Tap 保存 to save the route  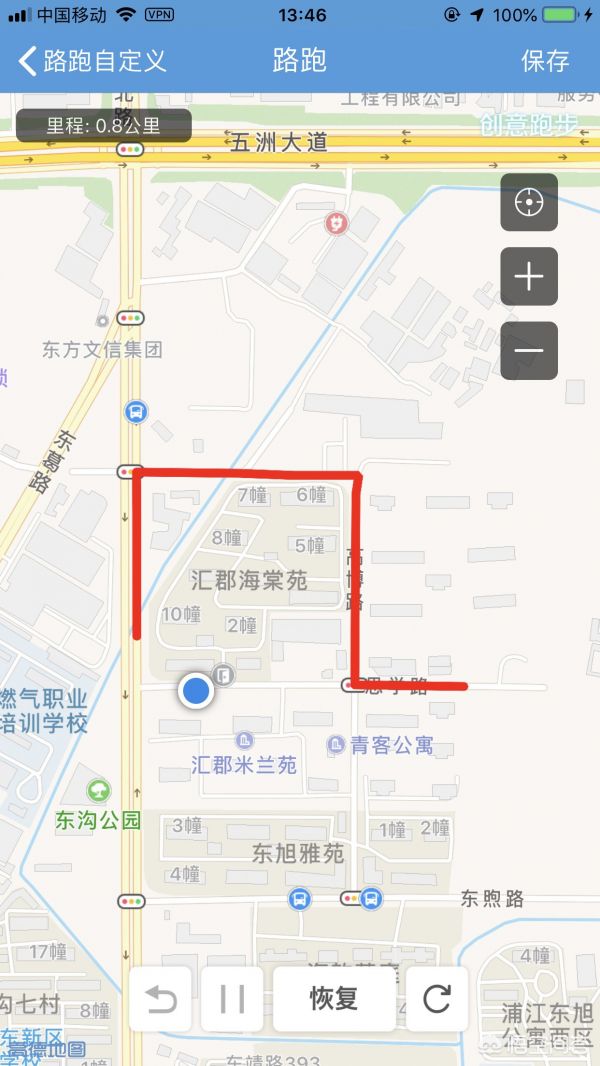coord(545,60)
